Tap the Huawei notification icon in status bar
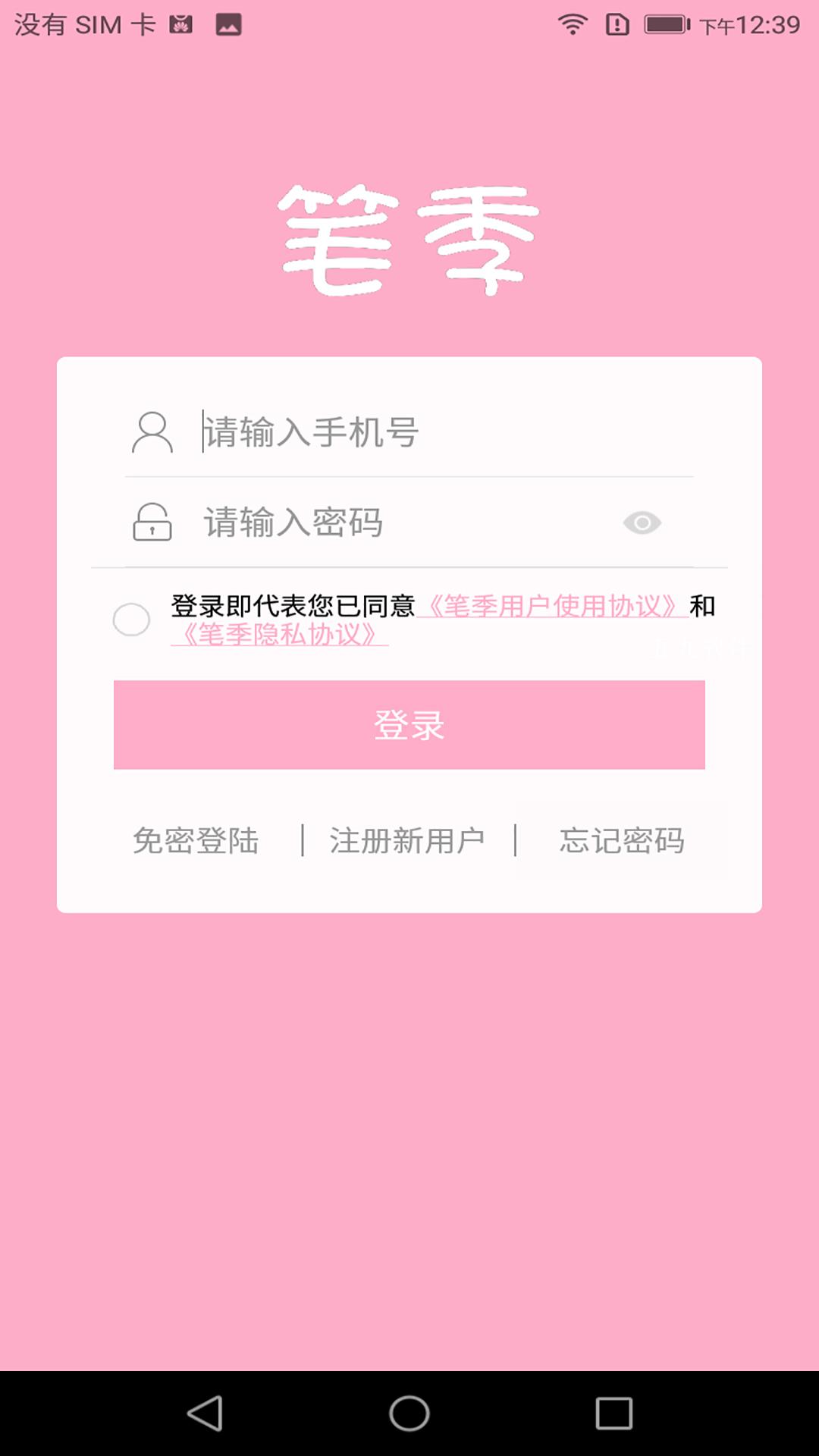The height and width of the screenshot is (1456, 819). coord(180,23)
